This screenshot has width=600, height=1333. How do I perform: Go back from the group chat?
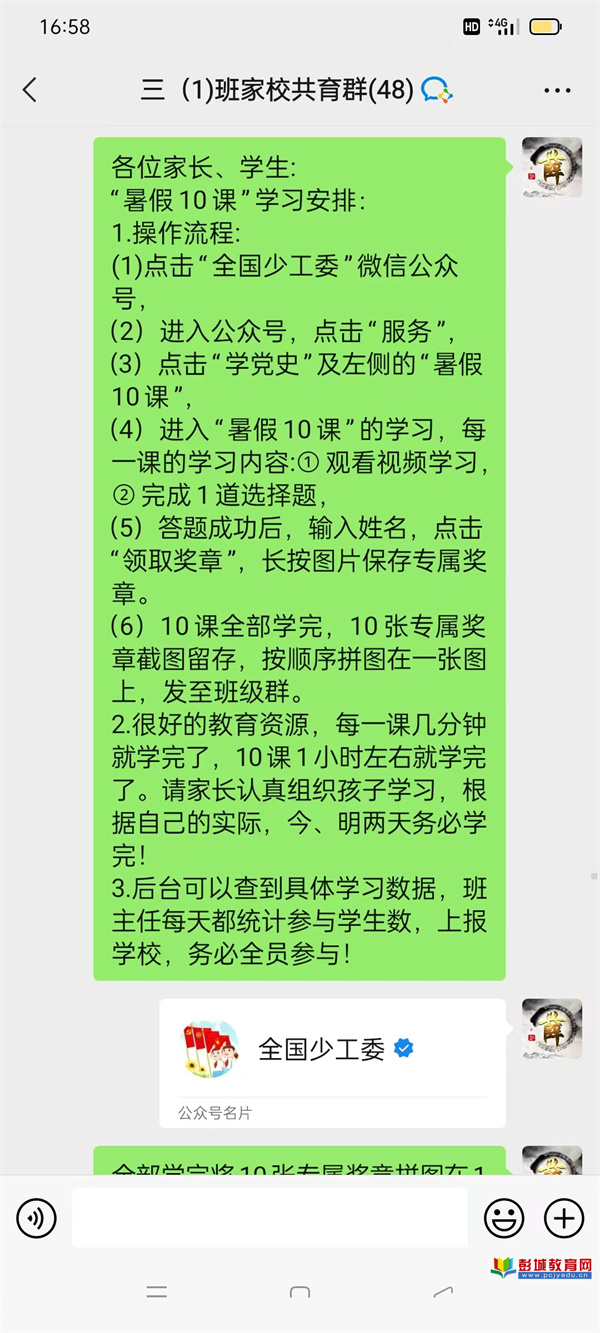[30, 90]
